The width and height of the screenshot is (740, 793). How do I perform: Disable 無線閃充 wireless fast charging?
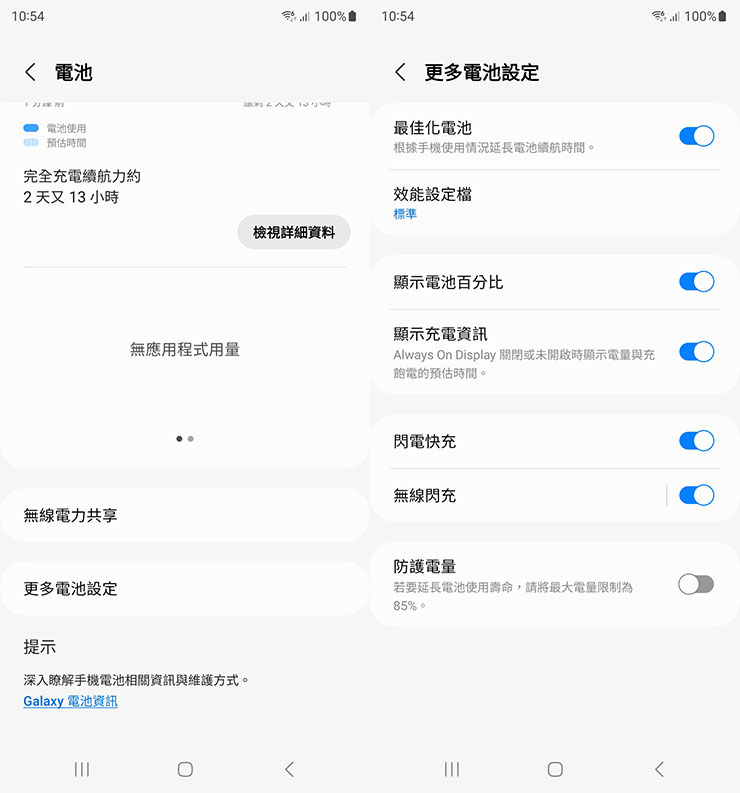[x=696, y=495]
